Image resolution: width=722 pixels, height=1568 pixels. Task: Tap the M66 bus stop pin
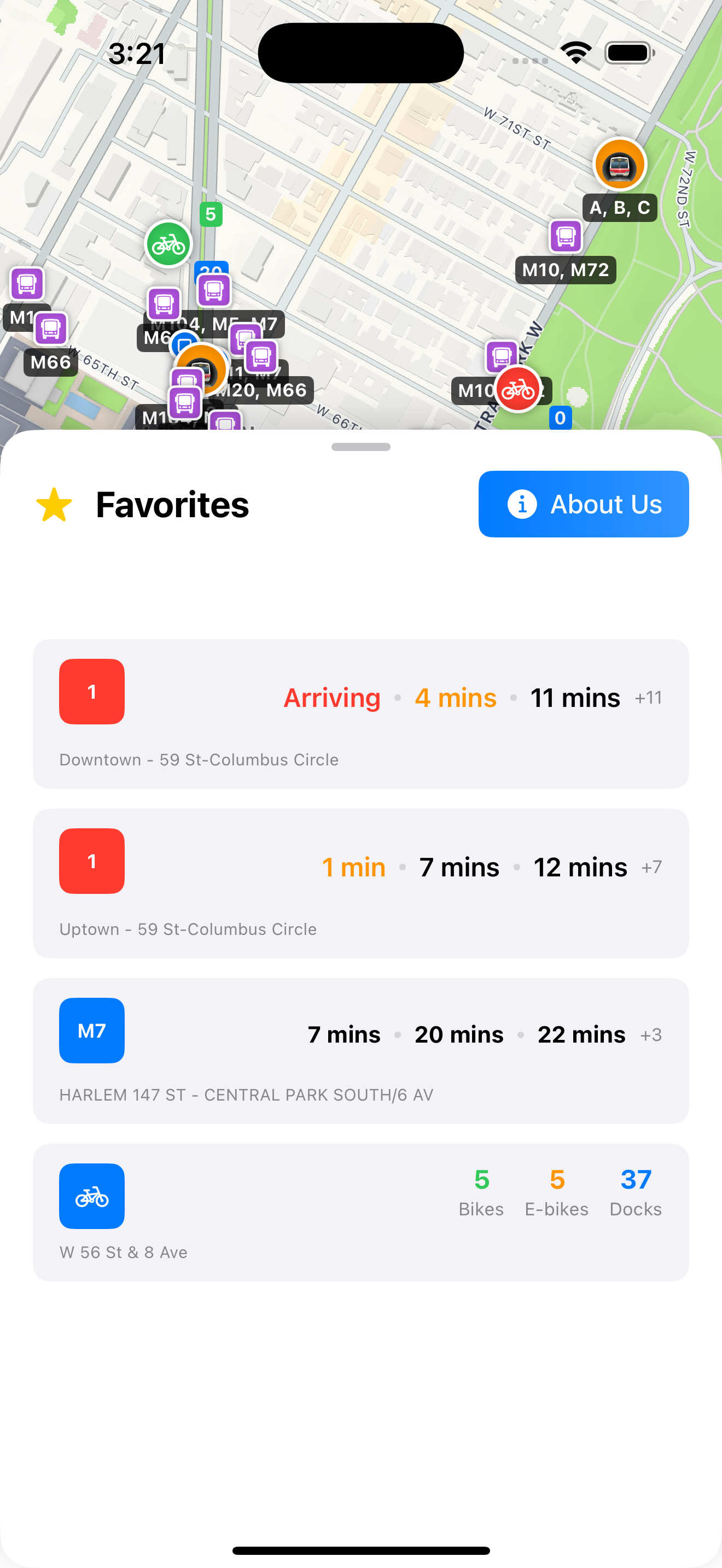click(x=51, y=329)
